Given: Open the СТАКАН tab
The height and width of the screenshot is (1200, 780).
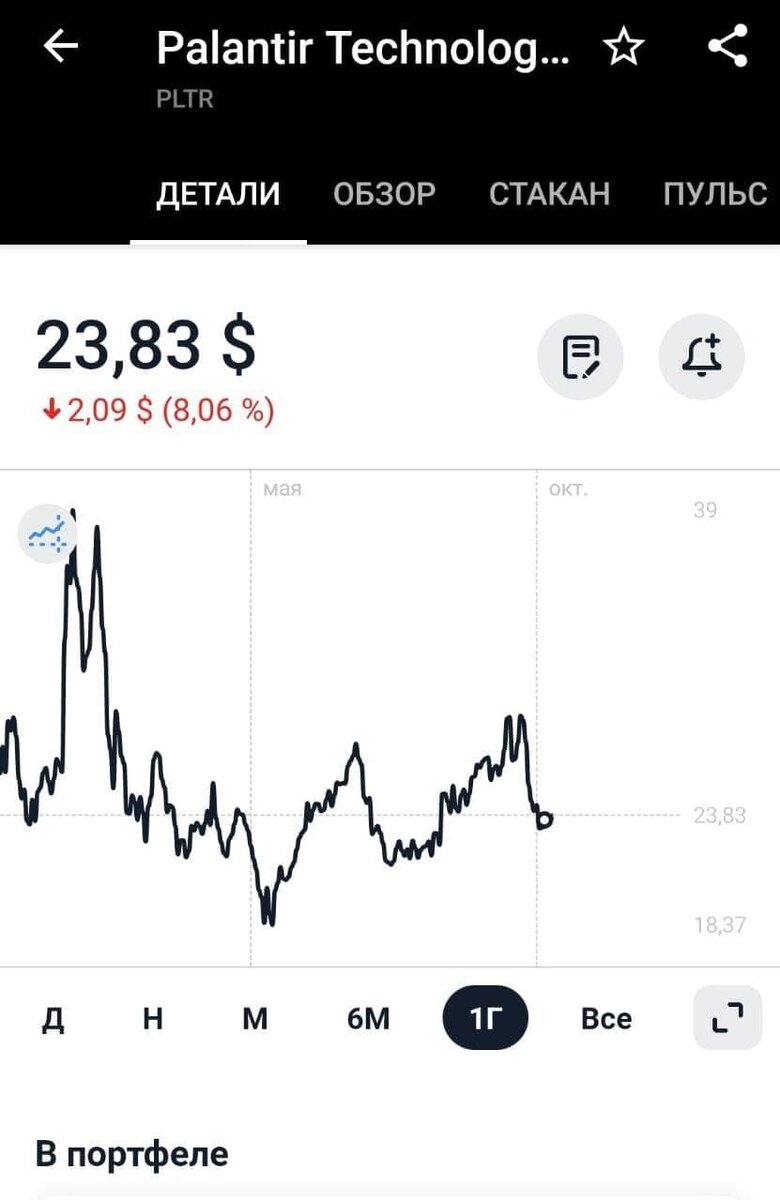Looking at the screenshot, I should pos(549,193).
